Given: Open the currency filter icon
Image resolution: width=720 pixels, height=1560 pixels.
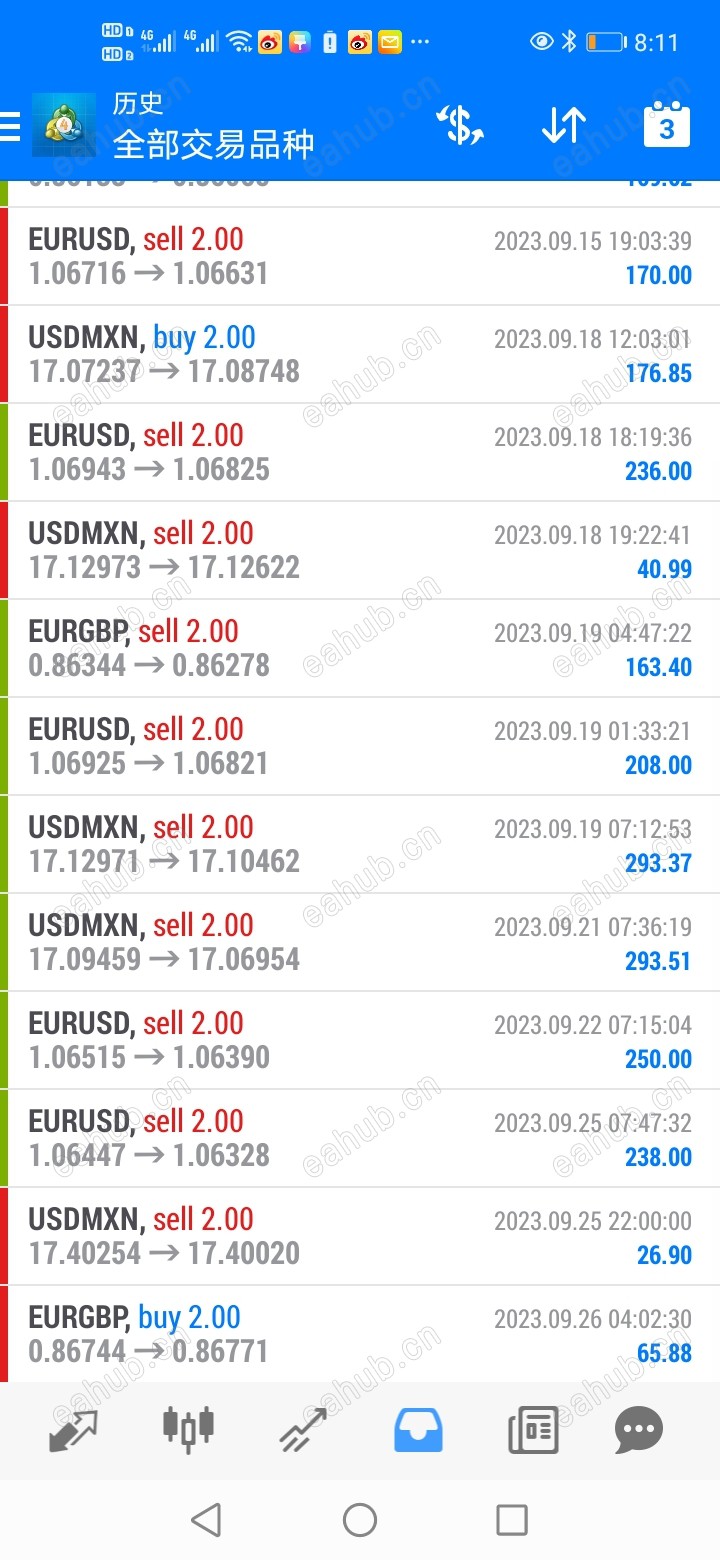Looking at the screenshot, I should [460, 126].
